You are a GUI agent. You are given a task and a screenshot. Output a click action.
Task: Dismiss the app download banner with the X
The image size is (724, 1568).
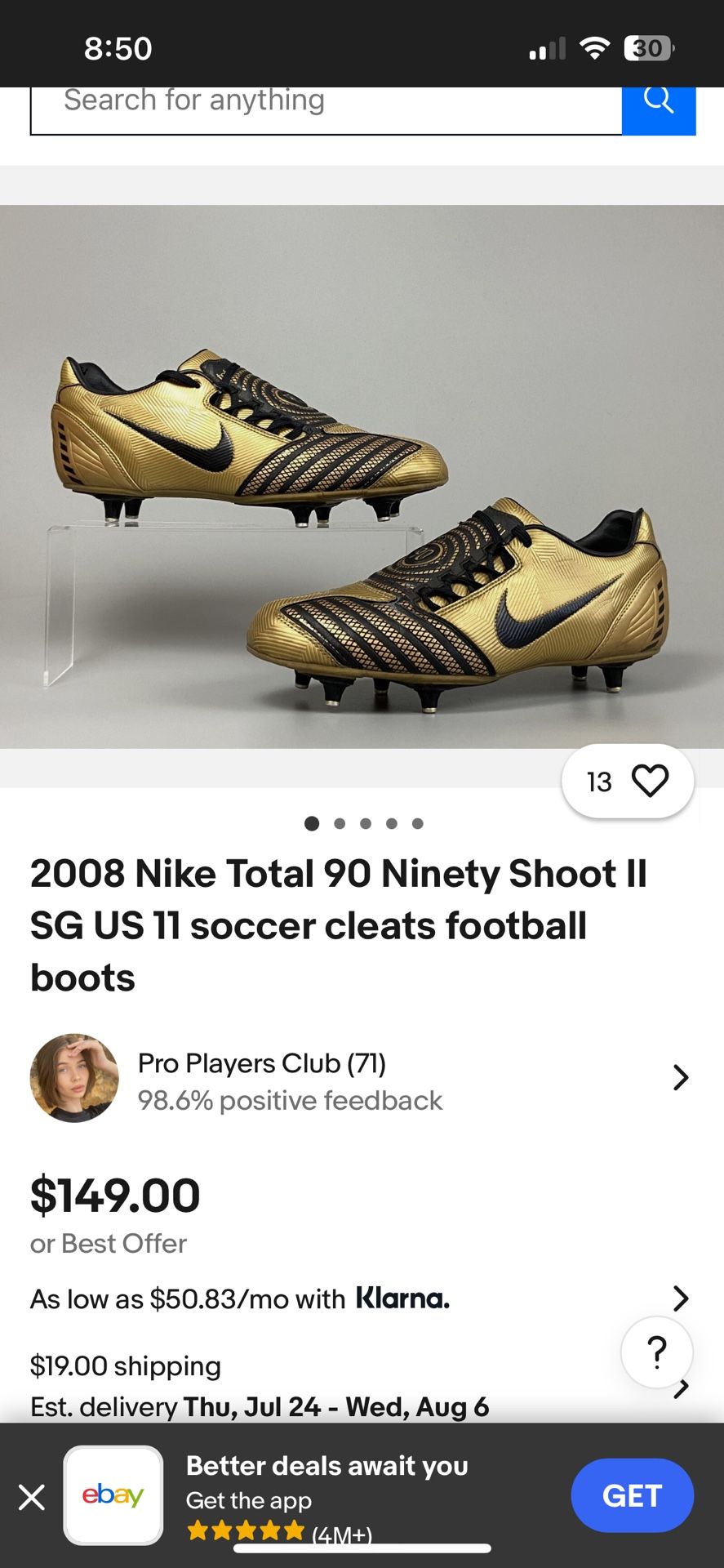(32, 1496)
